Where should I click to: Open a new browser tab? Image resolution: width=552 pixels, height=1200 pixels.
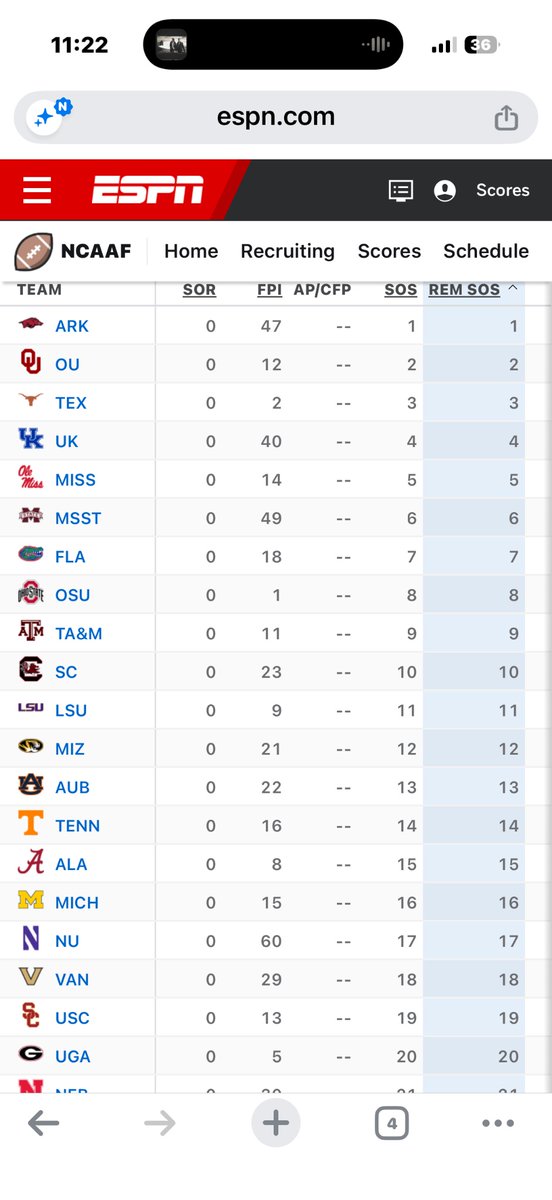275,1124
